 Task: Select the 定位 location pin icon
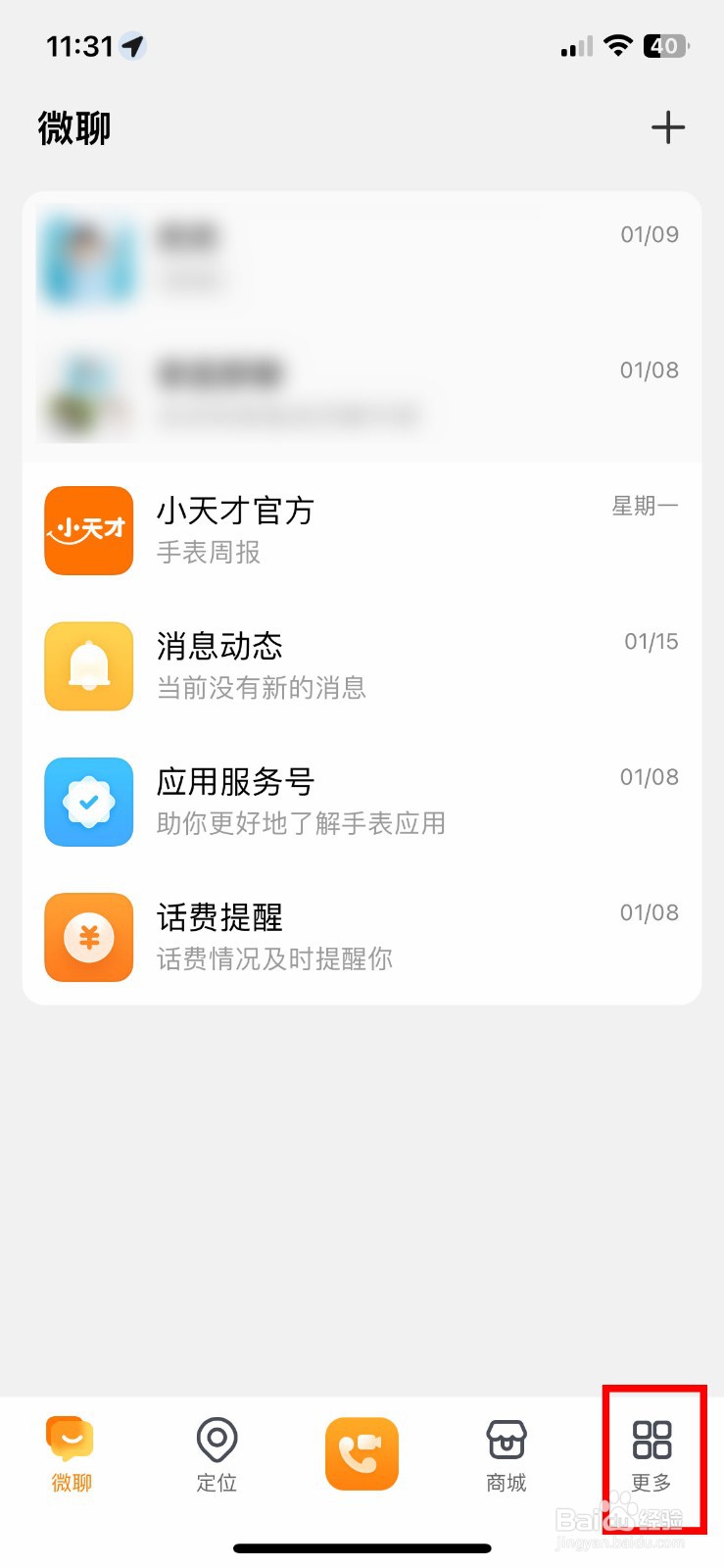tap(217, 1441)
